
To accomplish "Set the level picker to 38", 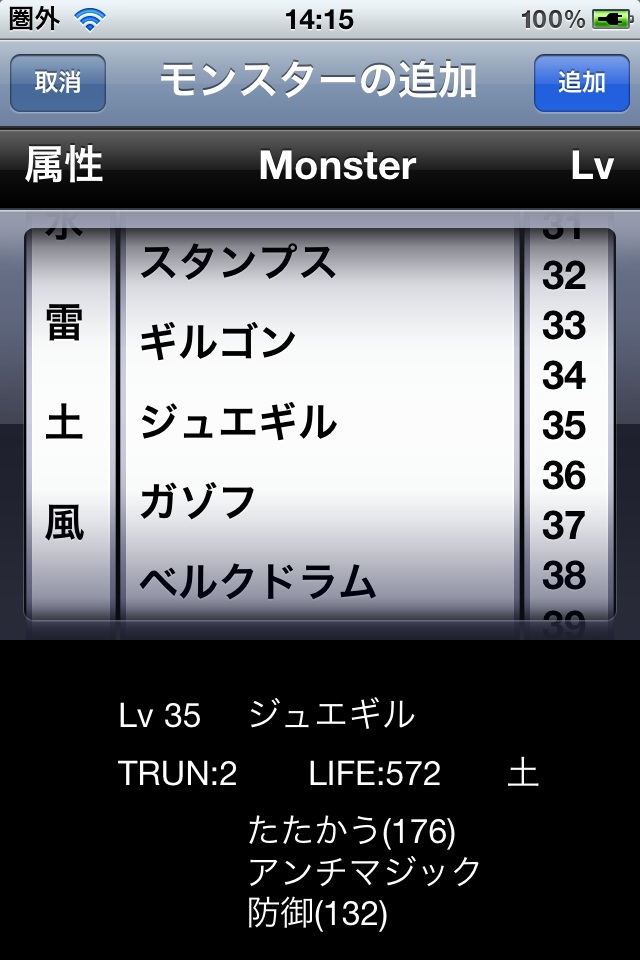I will (564, 575).
